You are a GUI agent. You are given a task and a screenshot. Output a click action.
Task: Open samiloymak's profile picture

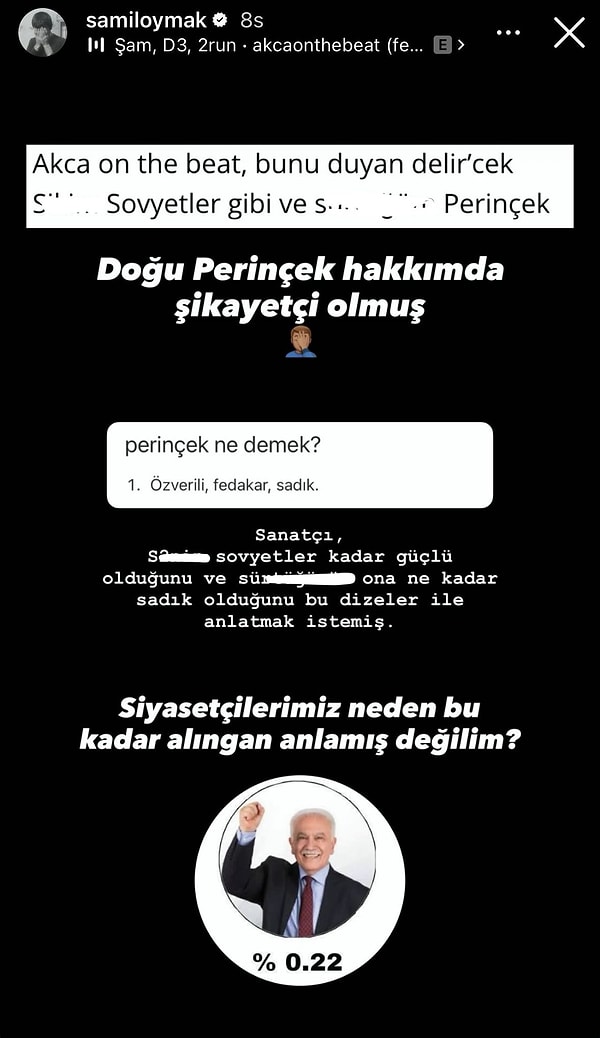pos(42,32)
